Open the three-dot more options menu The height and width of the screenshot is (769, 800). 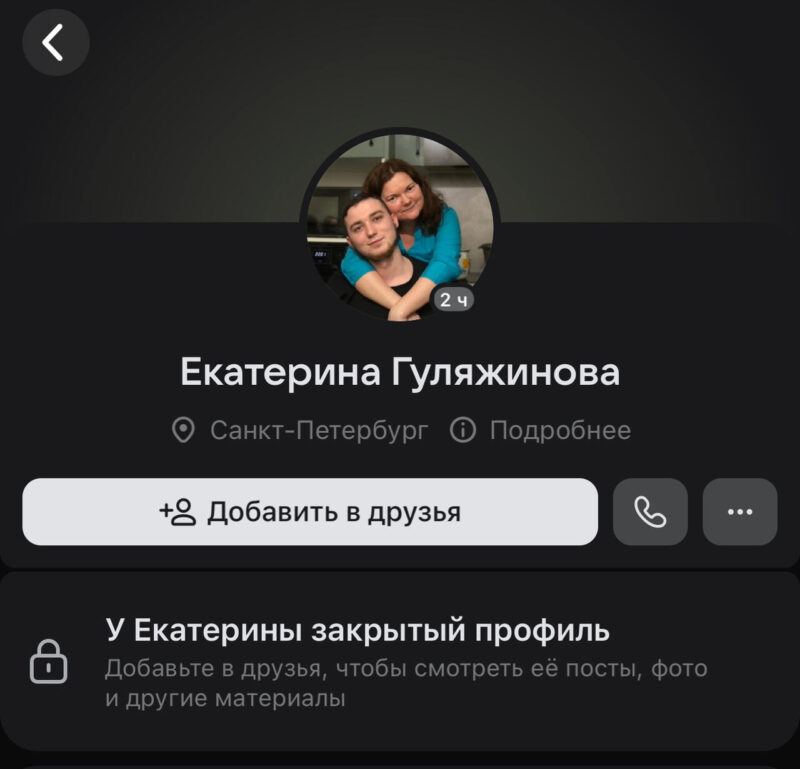740,512
